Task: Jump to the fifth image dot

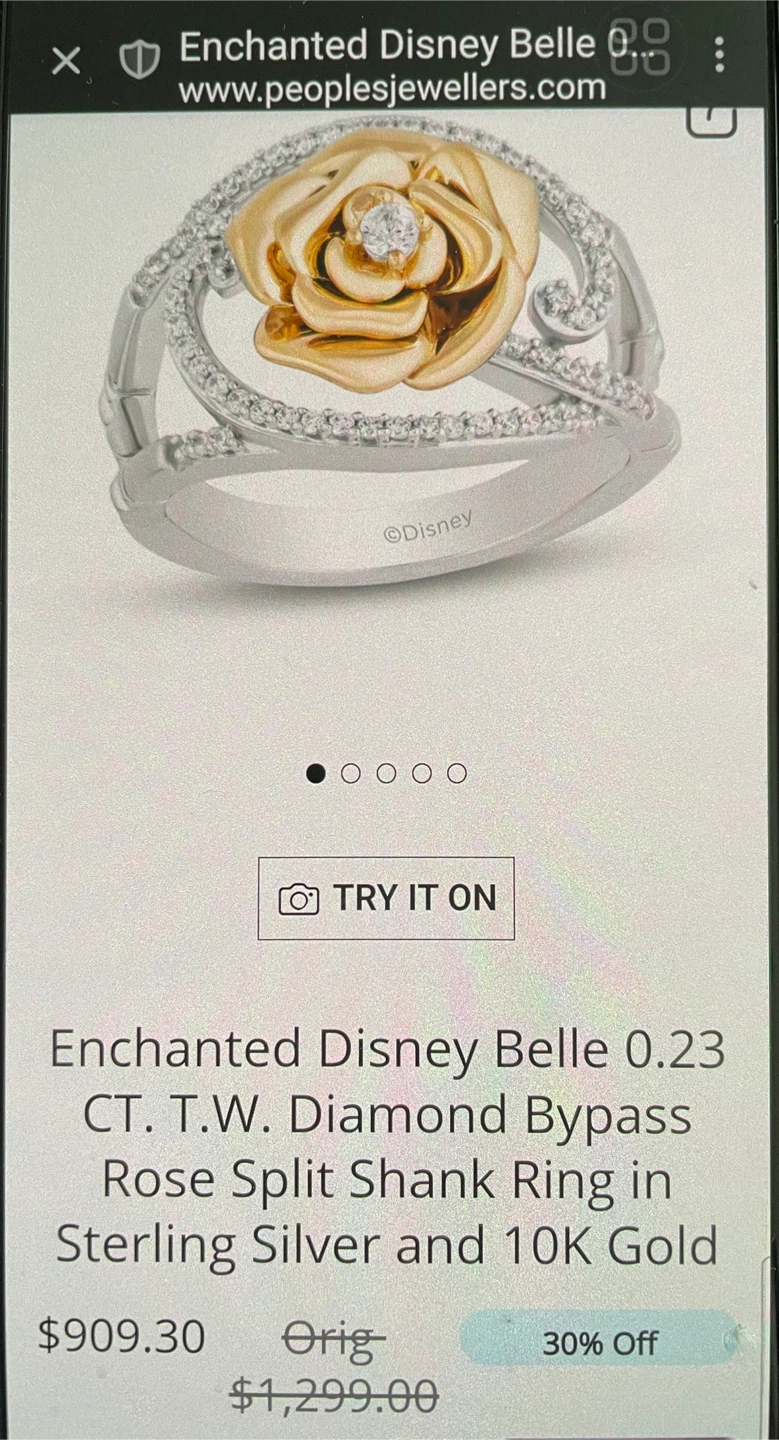Action: [x=457, y=773]
